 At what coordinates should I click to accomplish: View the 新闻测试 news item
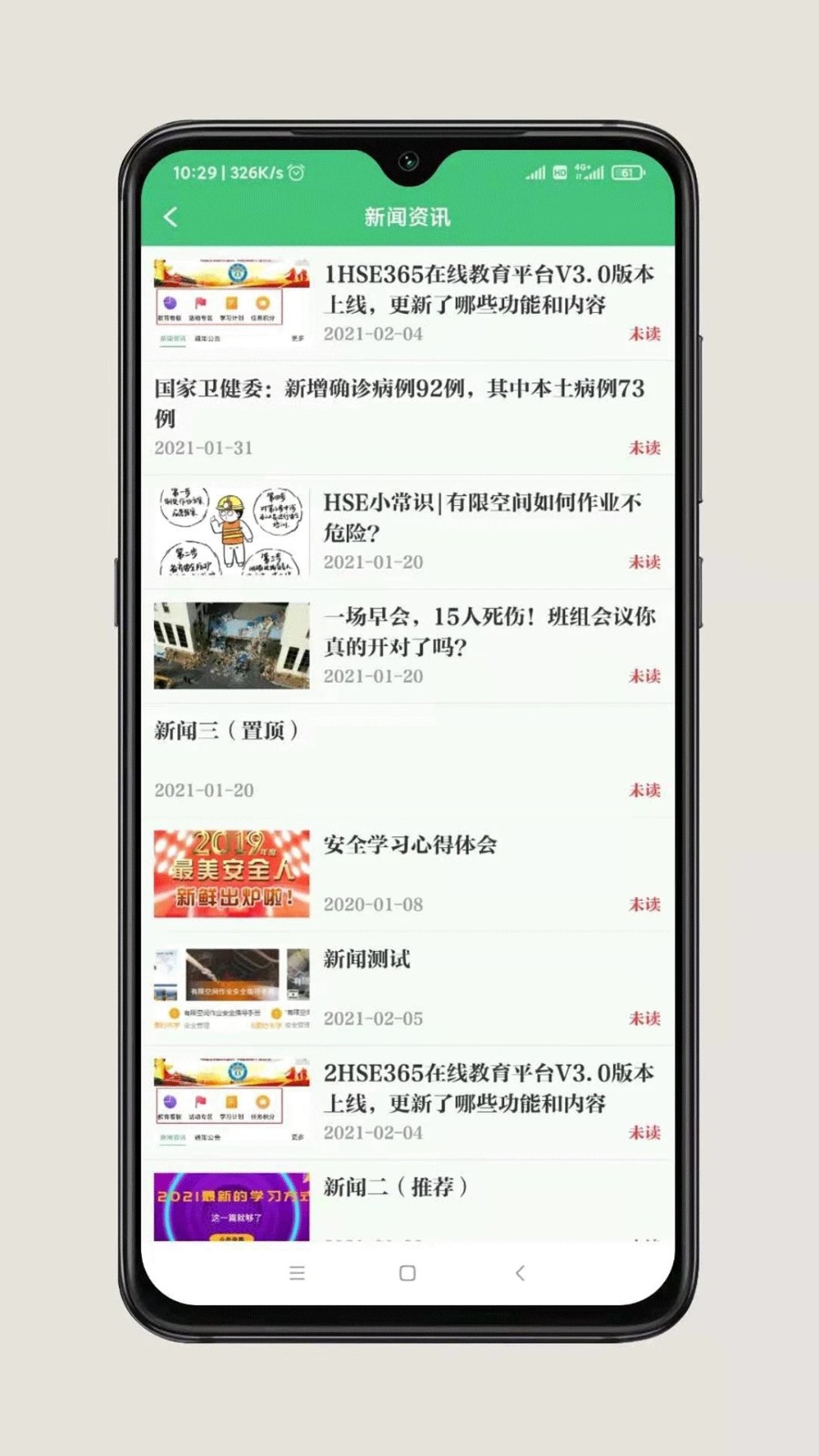click(368, 959)
